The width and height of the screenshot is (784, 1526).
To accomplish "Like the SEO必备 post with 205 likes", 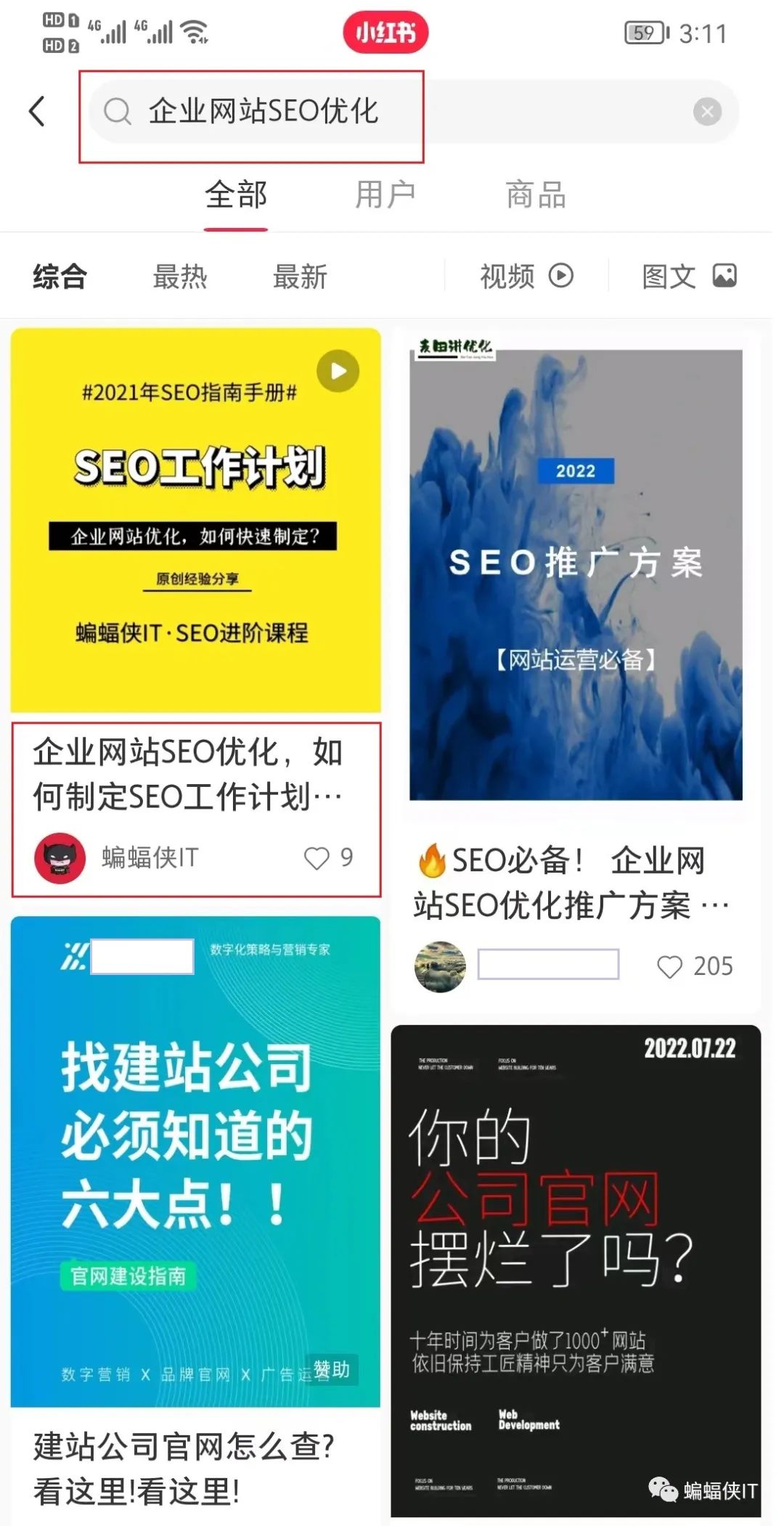I will tap(669, 967).
